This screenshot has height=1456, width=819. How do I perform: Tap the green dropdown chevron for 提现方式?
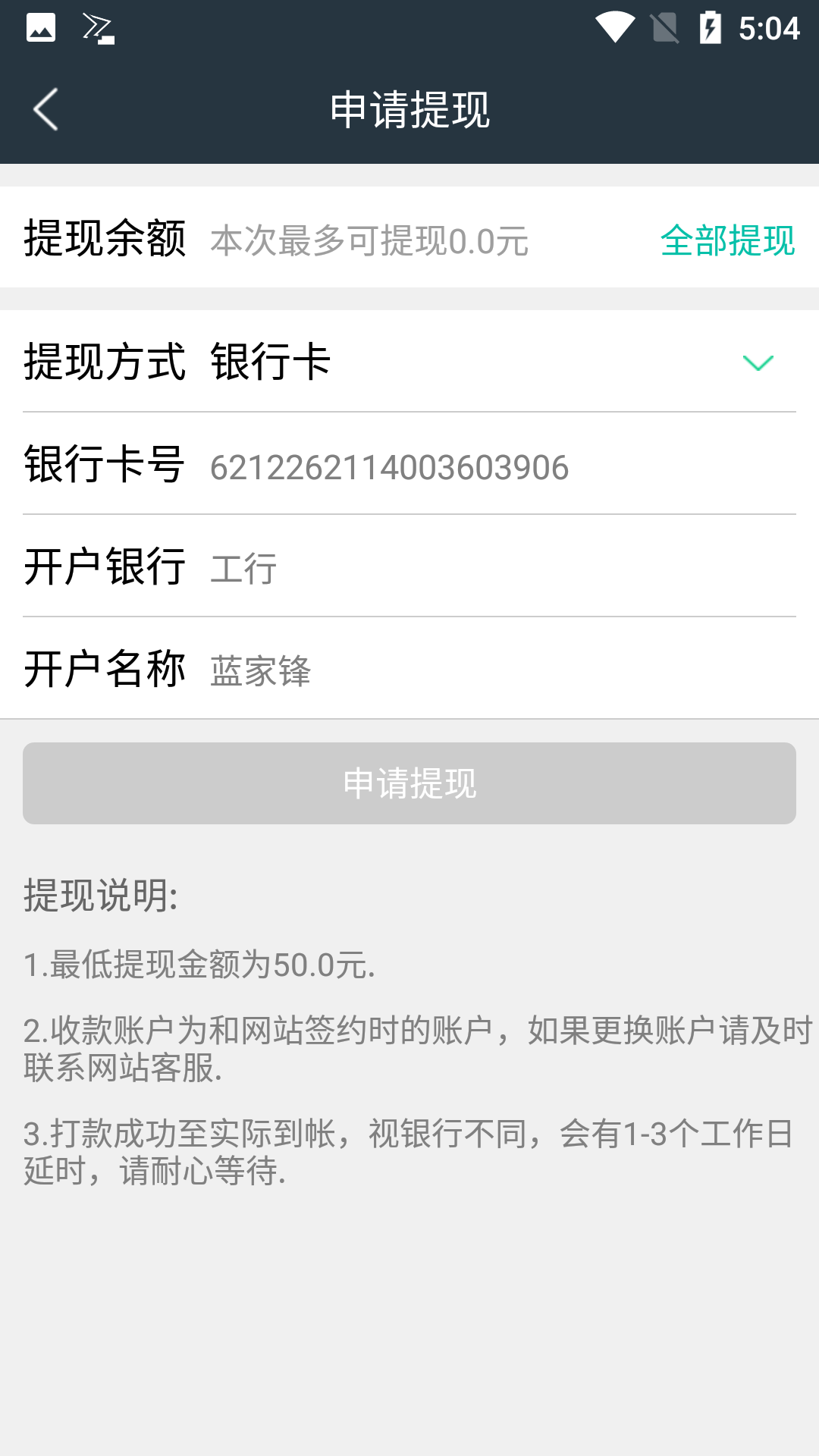(x=758, y=363)
